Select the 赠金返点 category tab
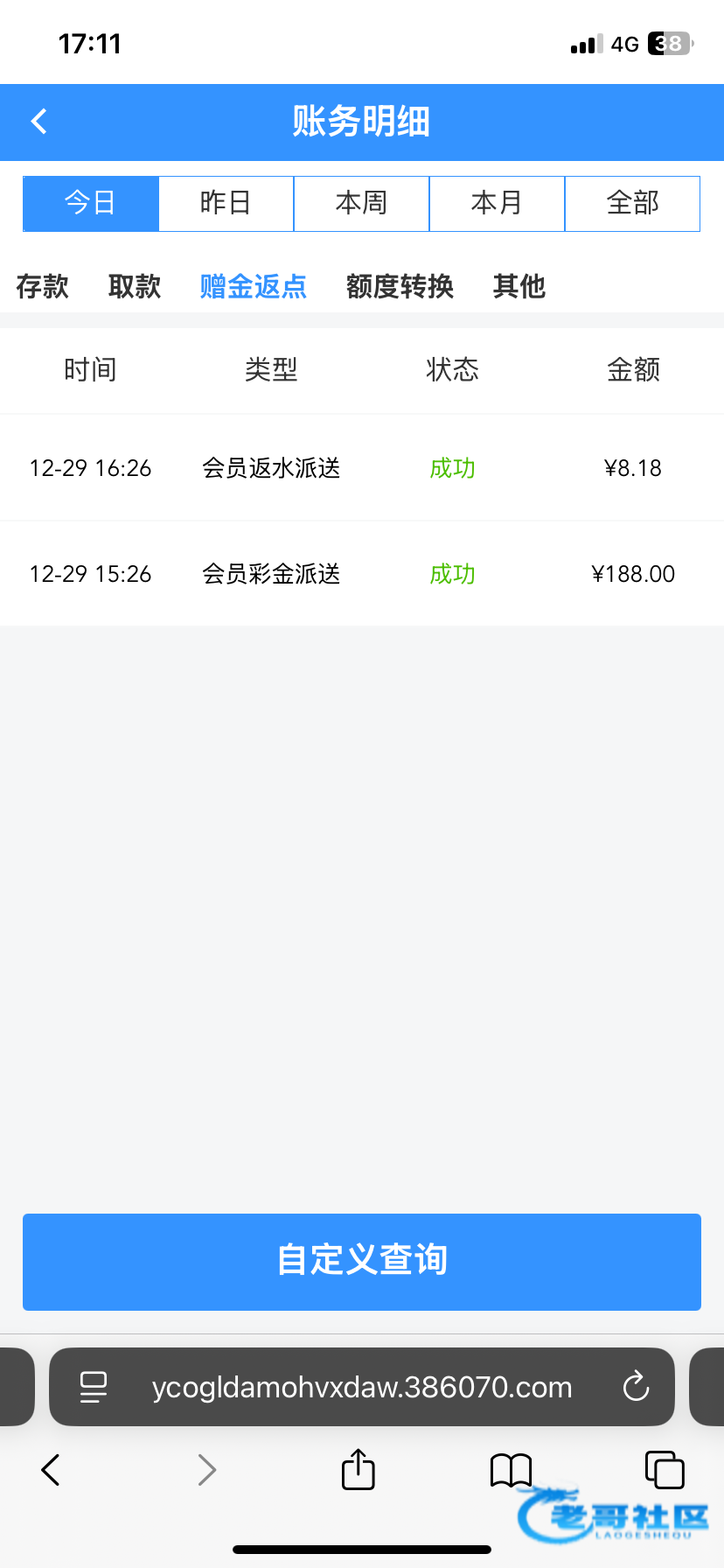 (x=254, y=286)
